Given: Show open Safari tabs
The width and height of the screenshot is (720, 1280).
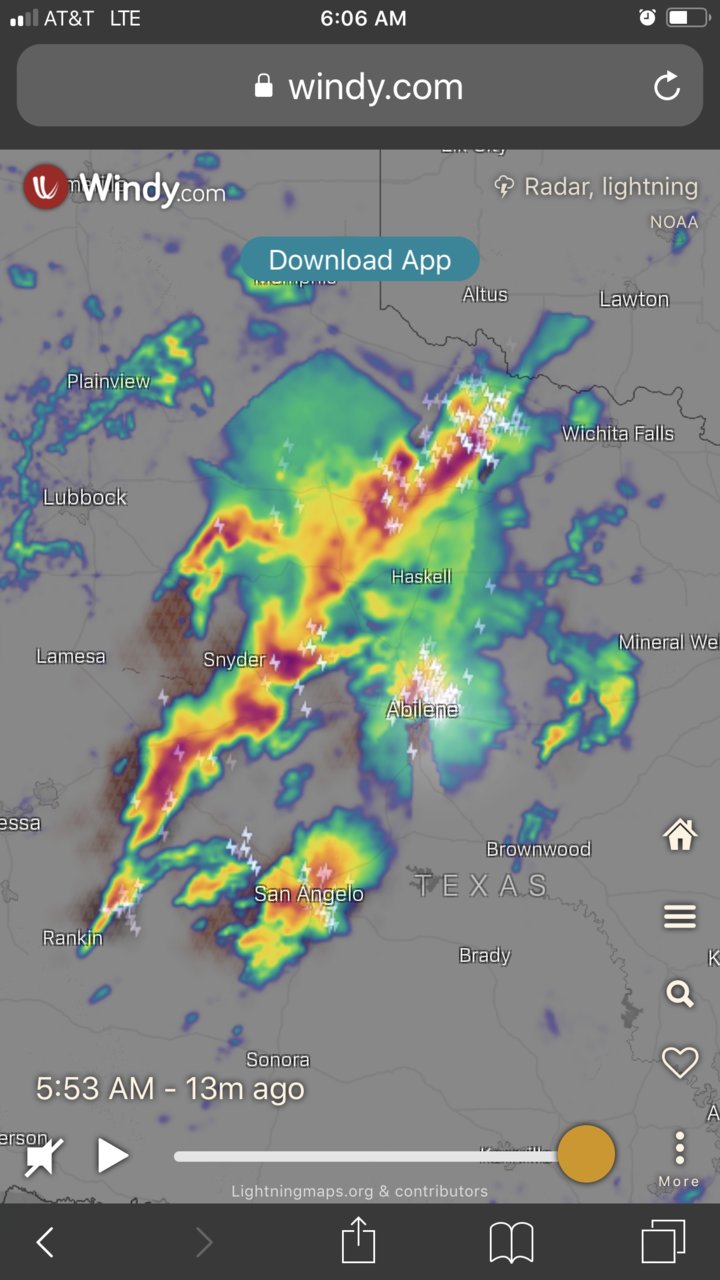Looking at the screenshot, I should [x=663, y=1242].
